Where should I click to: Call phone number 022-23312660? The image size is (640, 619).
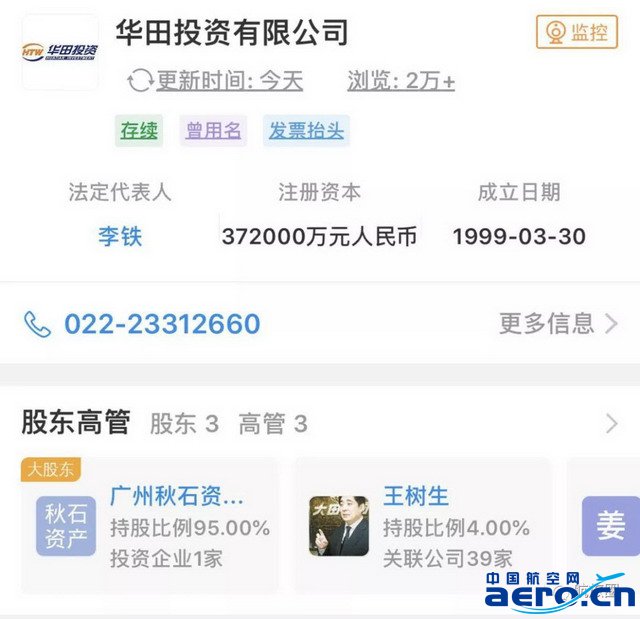tap(161, 324)
